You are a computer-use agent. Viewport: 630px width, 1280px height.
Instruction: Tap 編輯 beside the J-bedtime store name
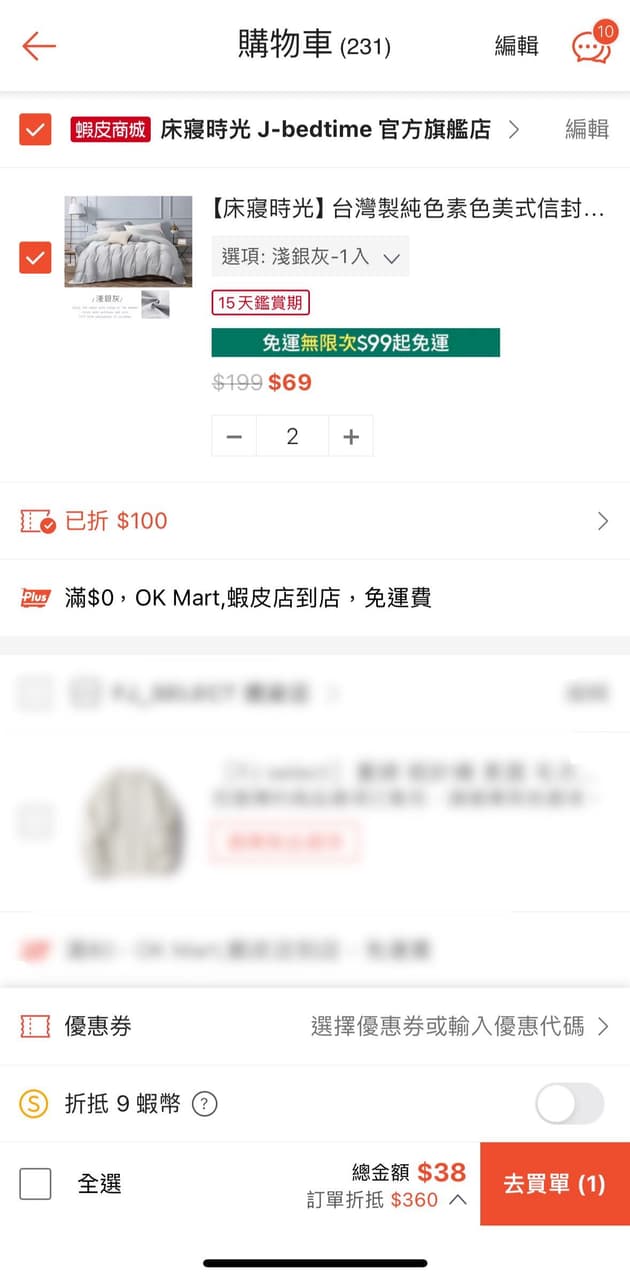pos(586,129)
